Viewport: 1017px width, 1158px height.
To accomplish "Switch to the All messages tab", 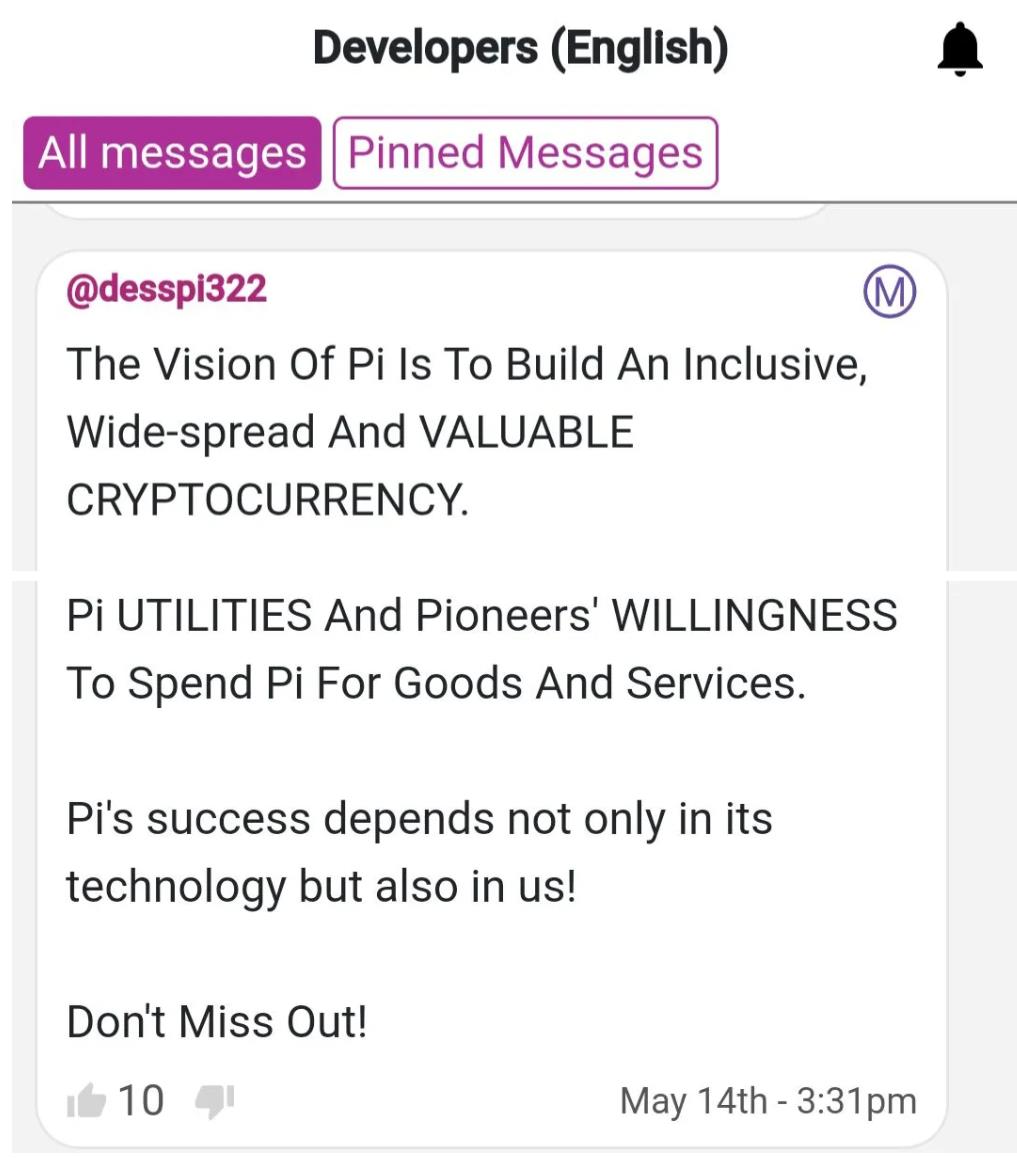I will (x=172, y=153).
